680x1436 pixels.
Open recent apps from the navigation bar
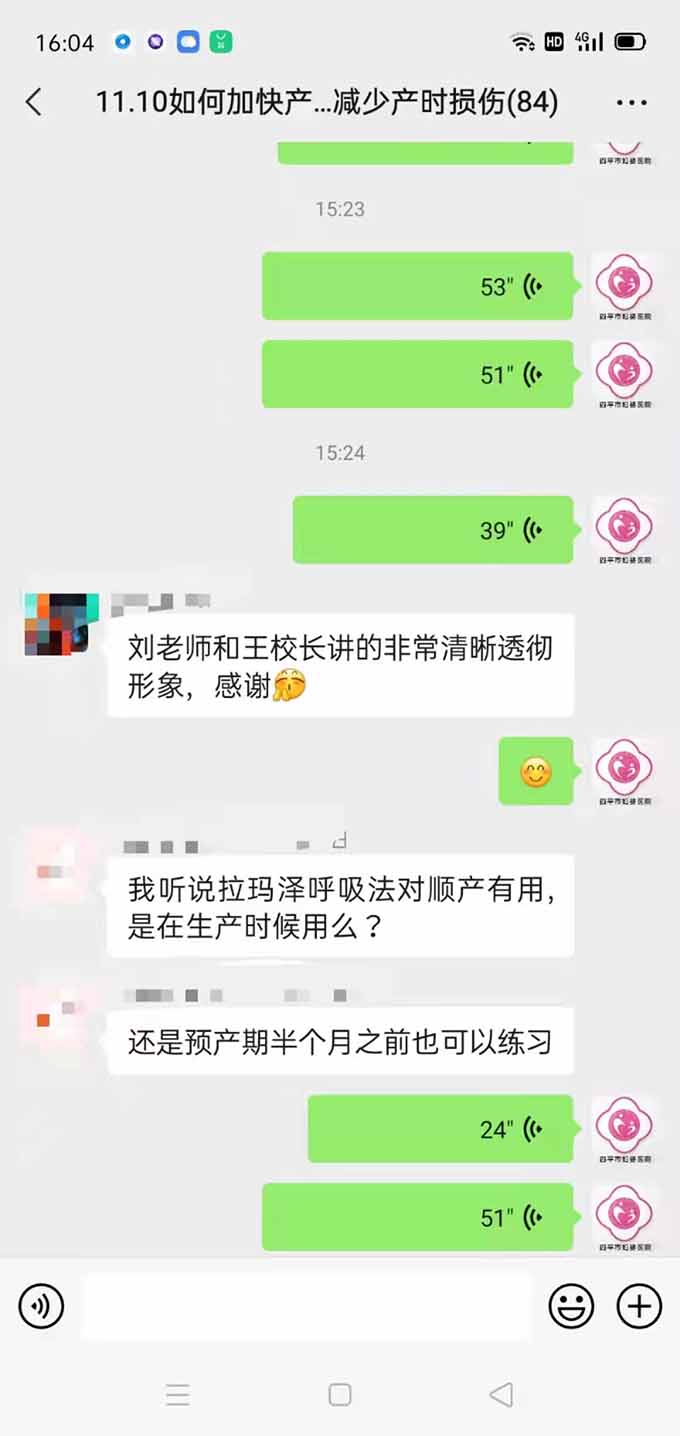point(178,1395)
